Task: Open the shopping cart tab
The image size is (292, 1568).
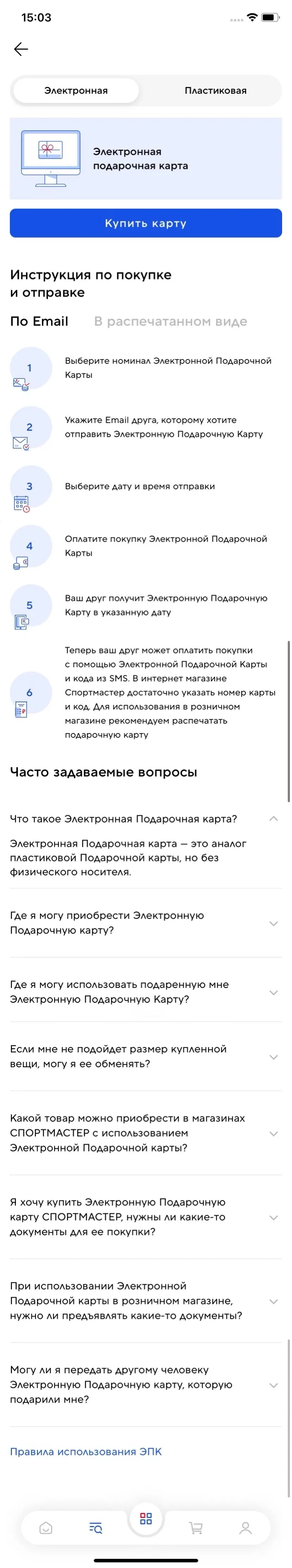Action: [x=196, y=1528]
